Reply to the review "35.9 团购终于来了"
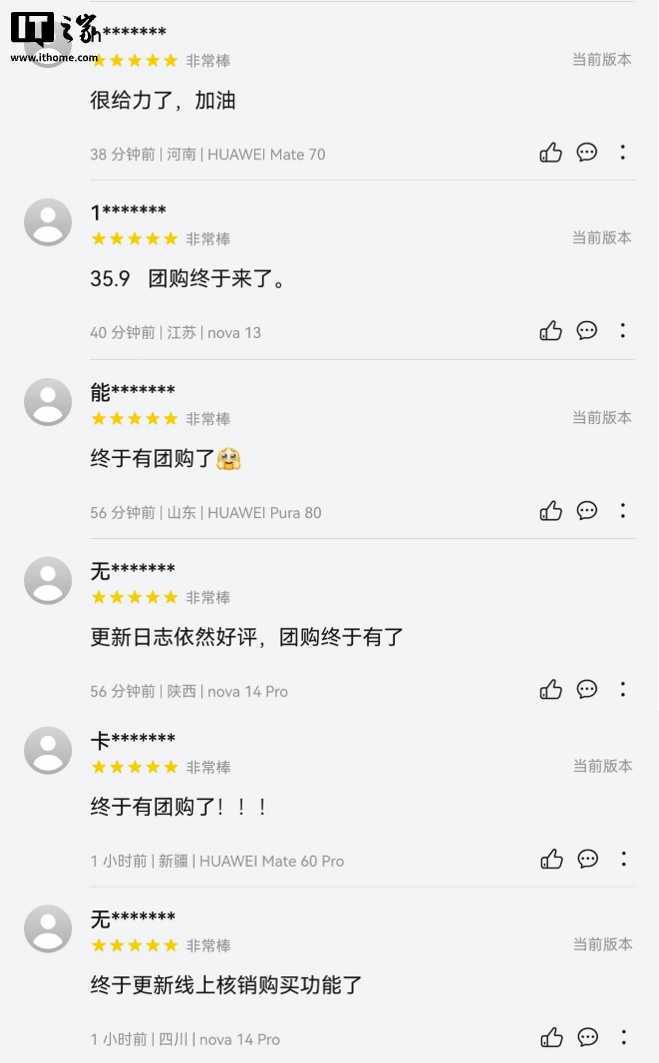Viewport: 659px width, 1063px height. pyautogui.click(x=587, y=331)
